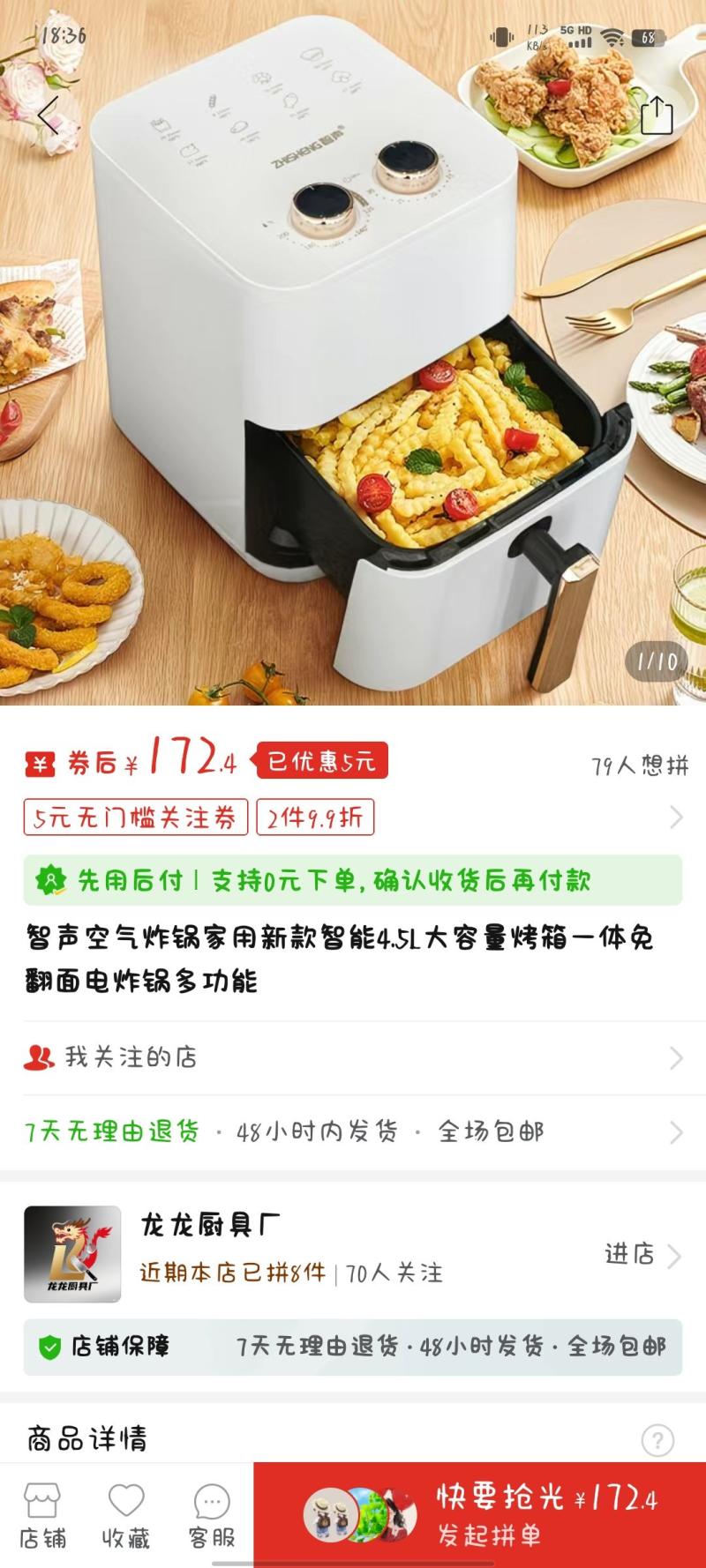The height and width of the screenshot is (1568, 706).
Task: Open the 店铺保障 guarantee details
Action: point(353,1347)
